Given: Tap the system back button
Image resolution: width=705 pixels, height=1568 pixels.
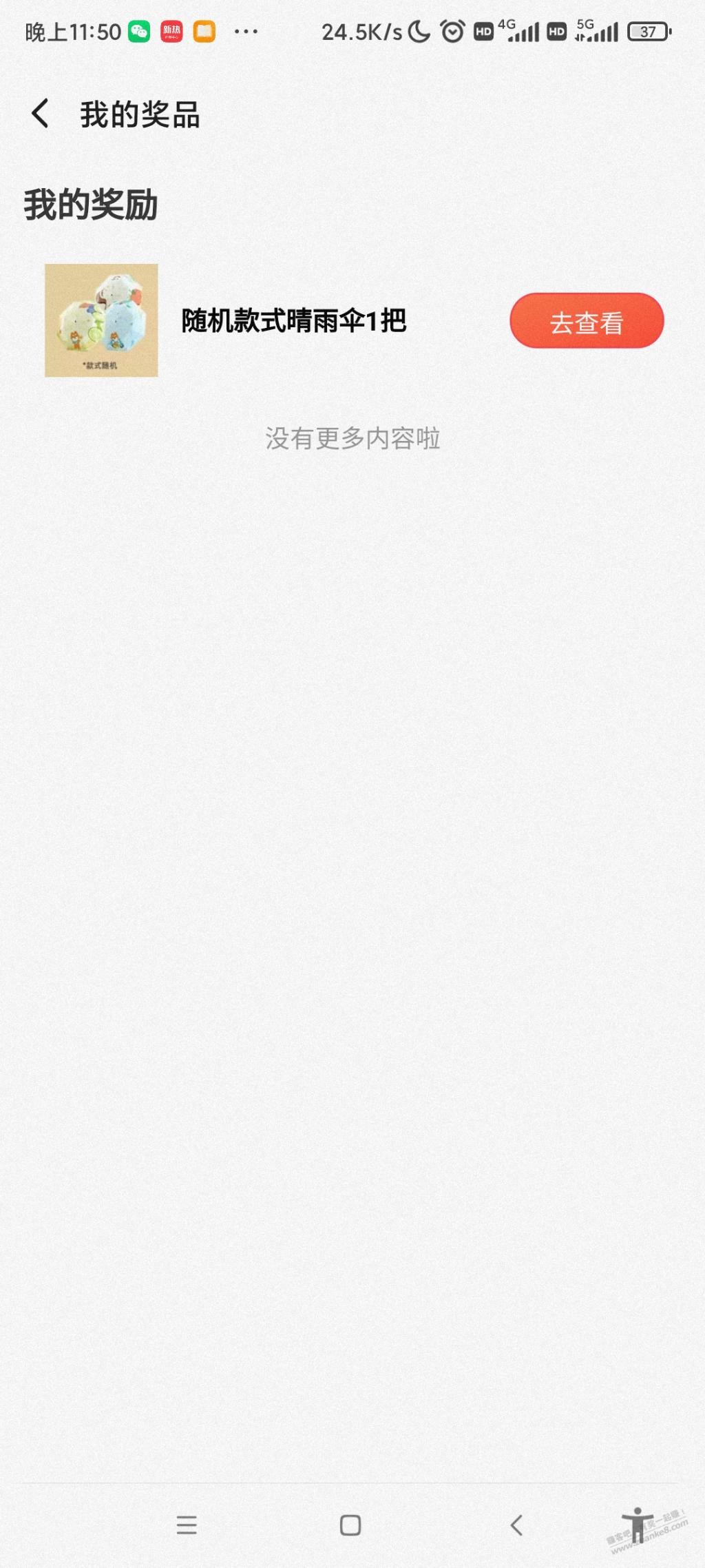Looking at the screenshot, I should coord(516,1525).
